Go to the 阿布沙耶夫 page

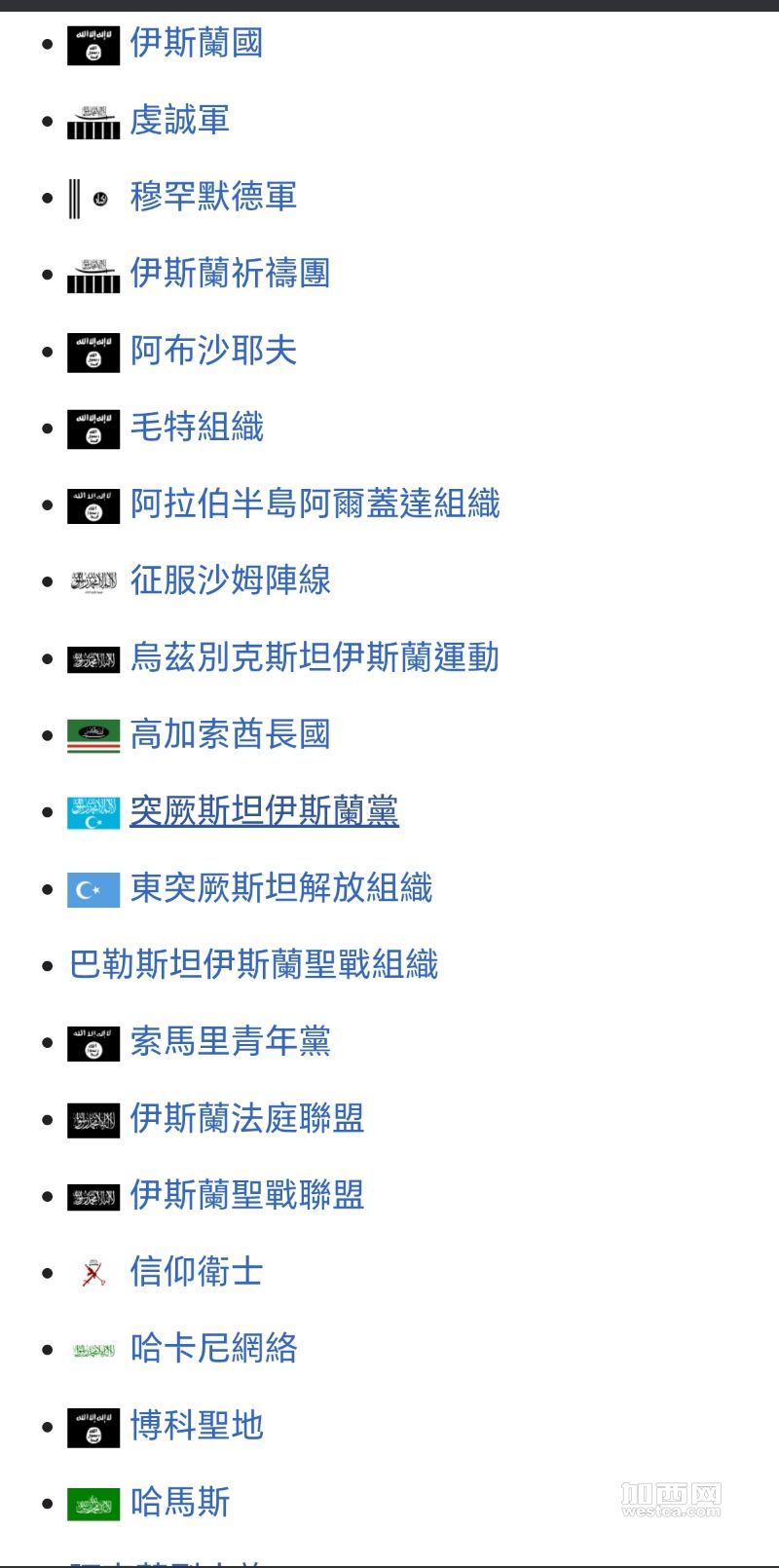coord(212,351)
